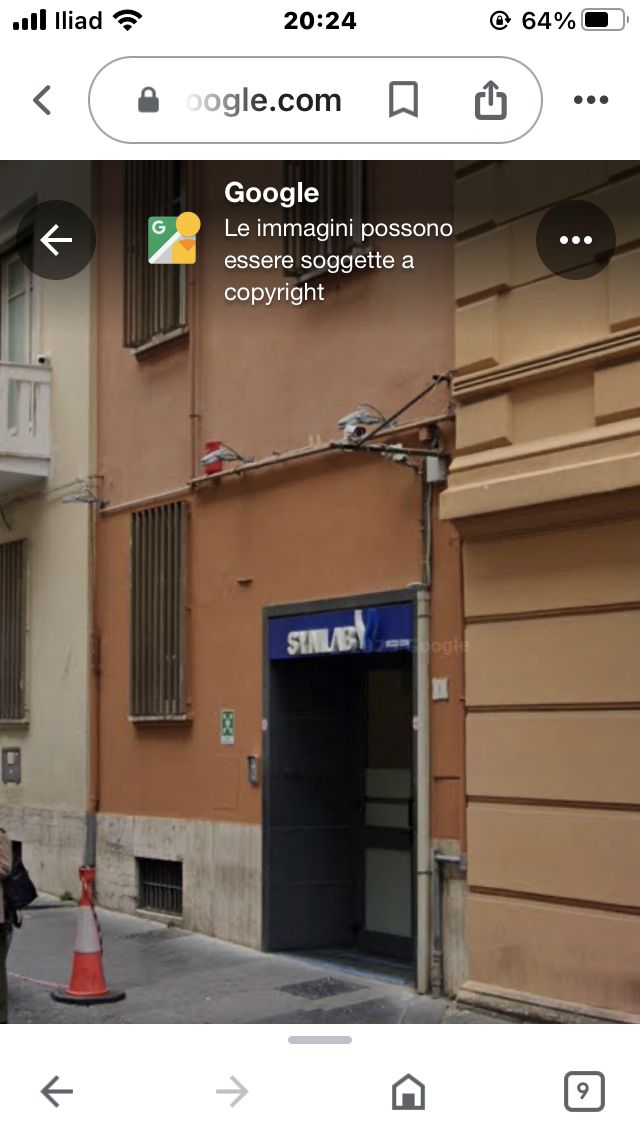Screen dimensions: 640x1136
Task: Tap the drag handle below the photo
Action: click(x=320, y=1040)
